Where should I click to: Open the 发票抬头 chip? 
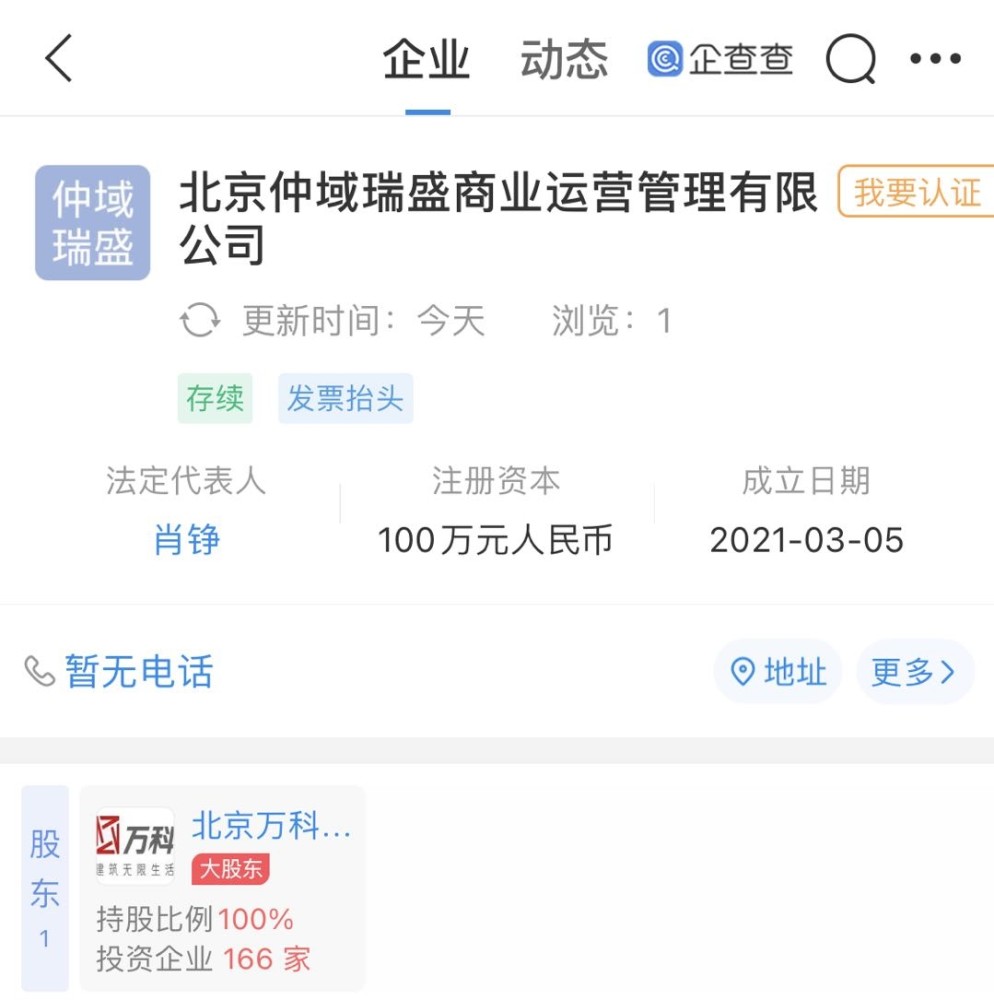[345, 399]
